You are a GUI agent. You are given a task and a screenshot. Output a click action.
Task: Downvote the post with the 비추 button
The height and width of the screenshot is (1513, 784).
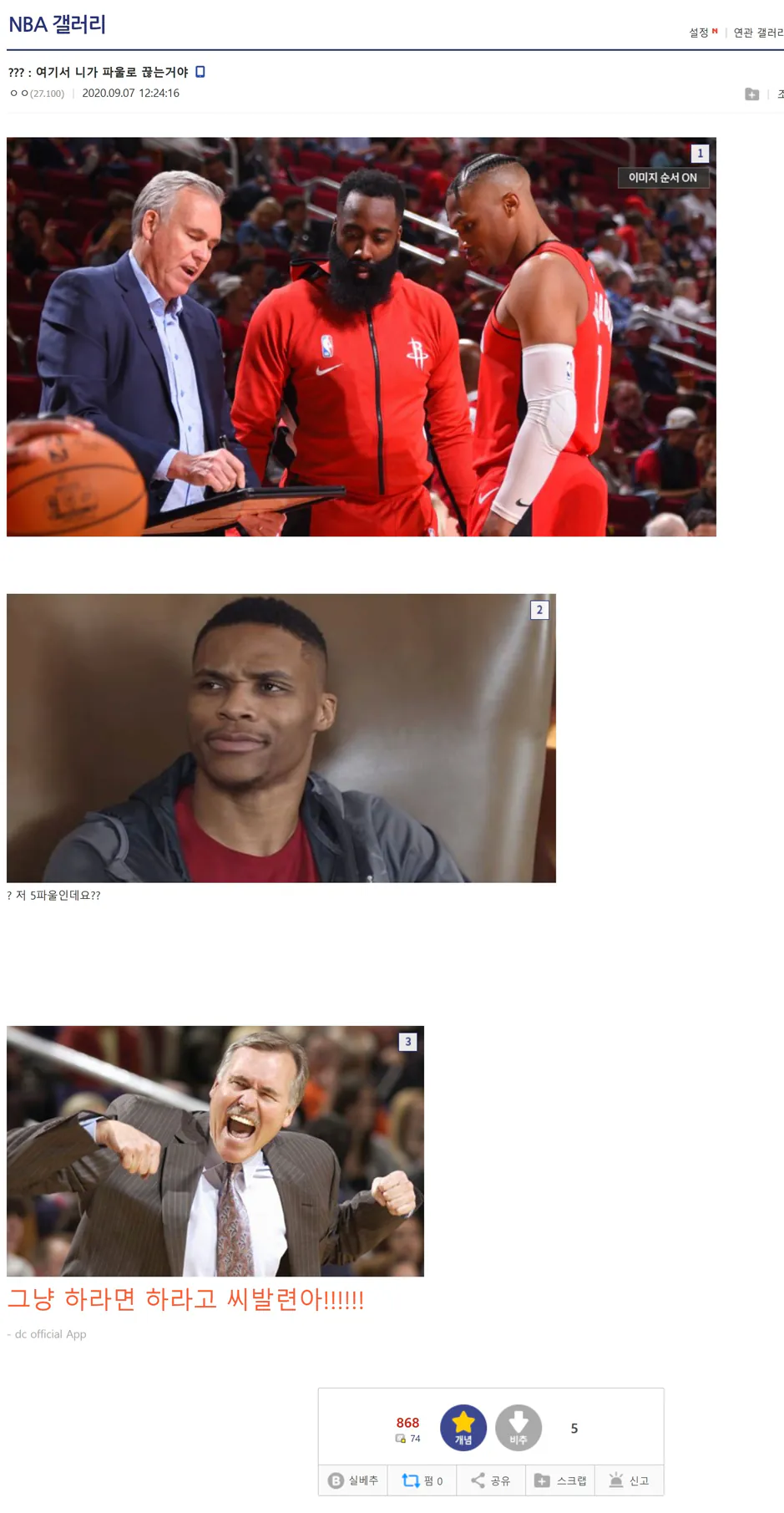pyautogui.click(x=518, y=1428)
